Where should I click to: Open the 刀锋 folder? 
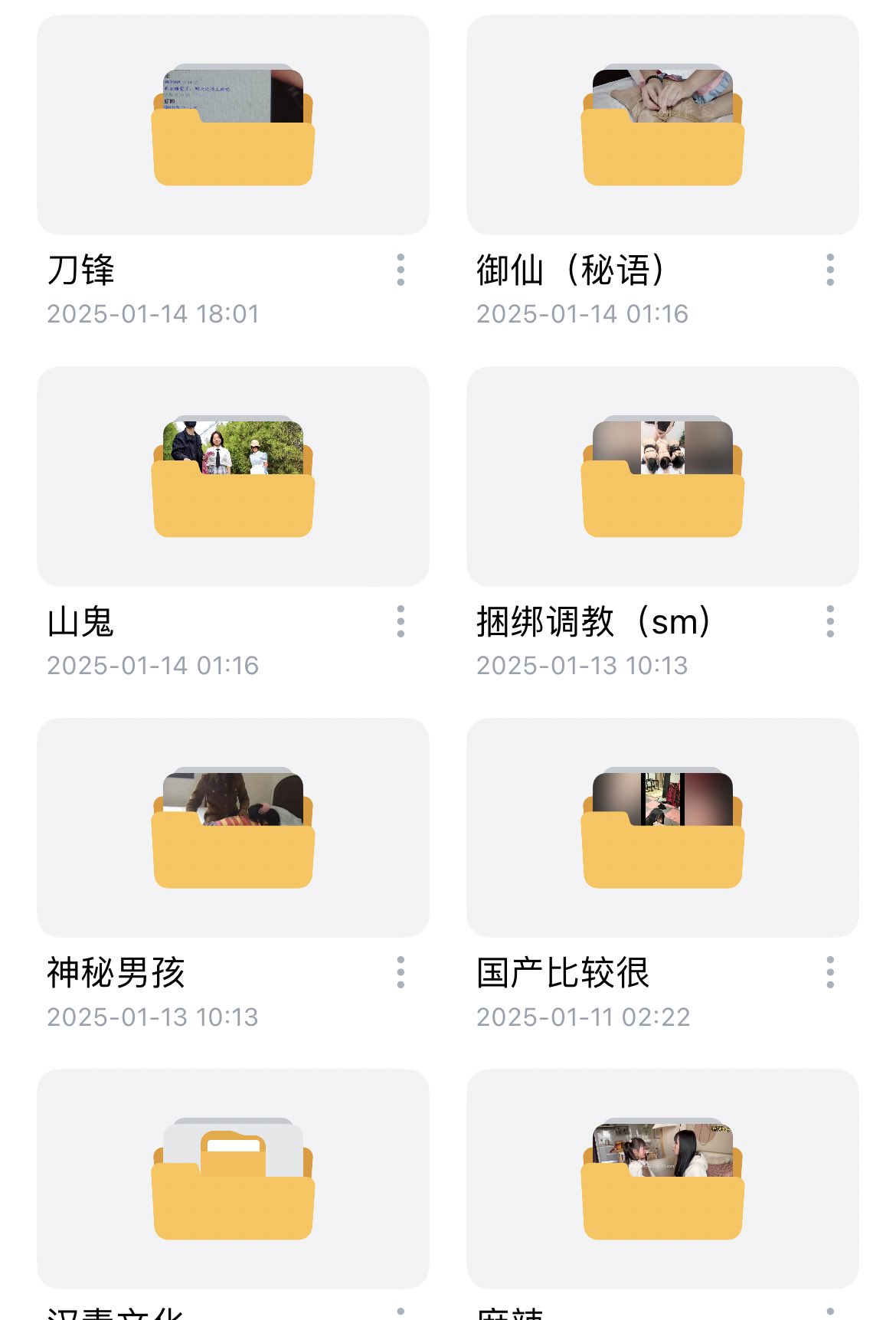(233, 126)
